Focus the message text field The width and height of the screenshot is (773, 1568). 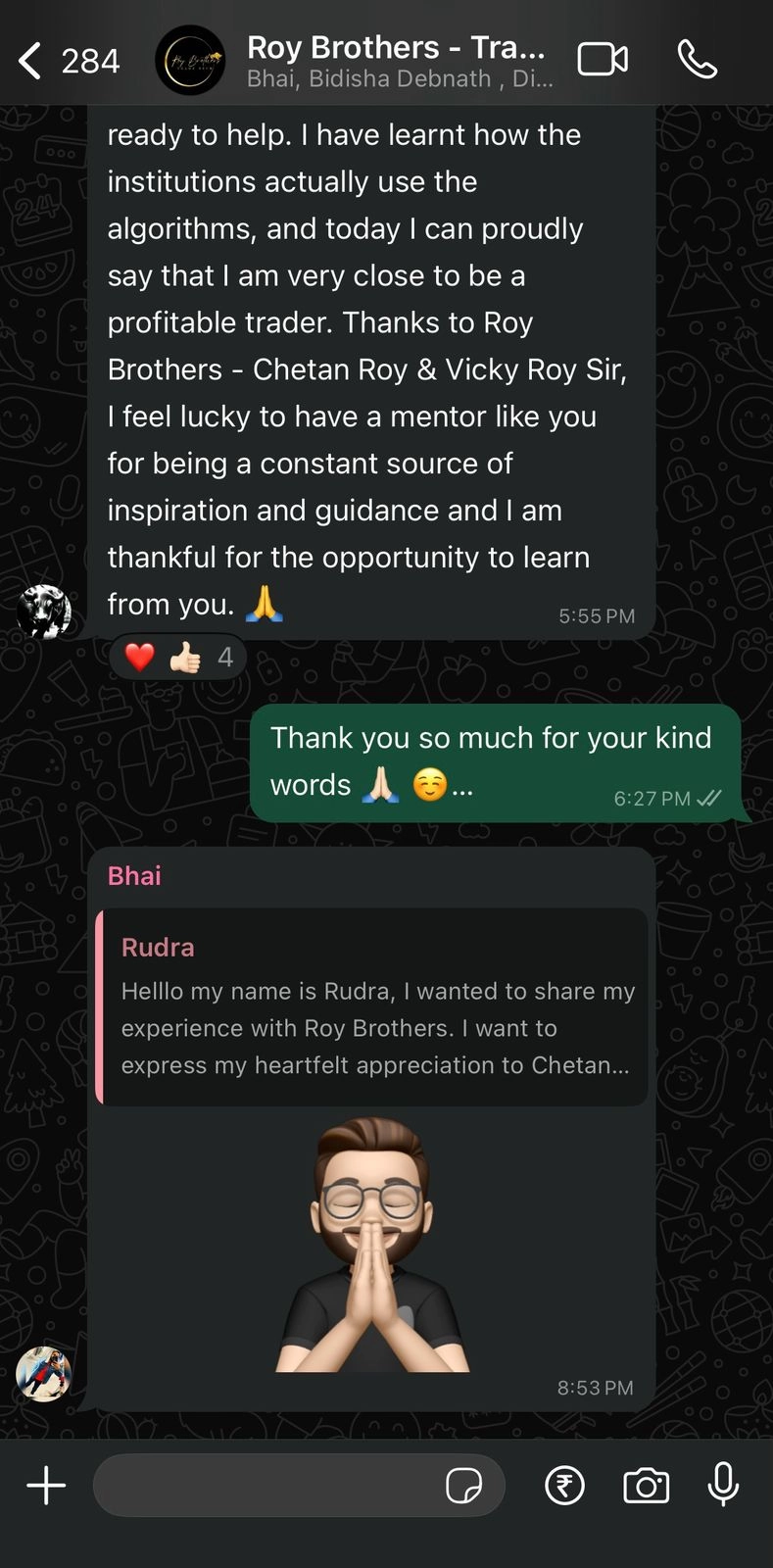pyautogui.click(x=265, y=1486)
